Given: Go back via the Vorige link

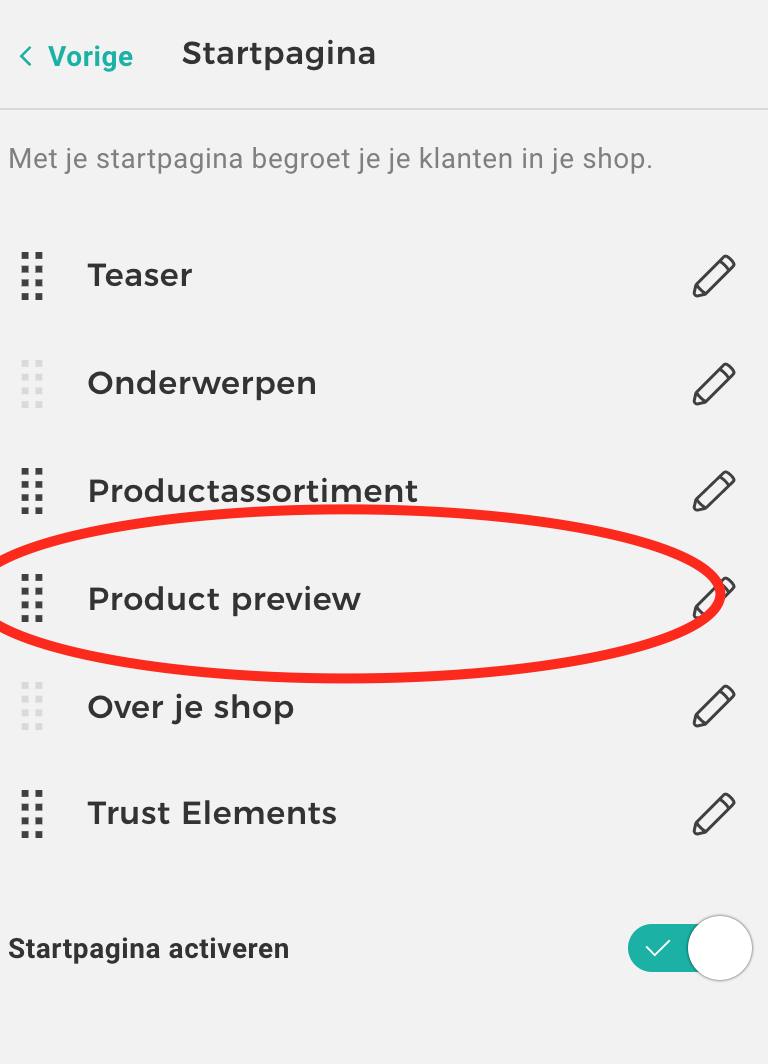Looking at the screenshot, I should point(77,56).
